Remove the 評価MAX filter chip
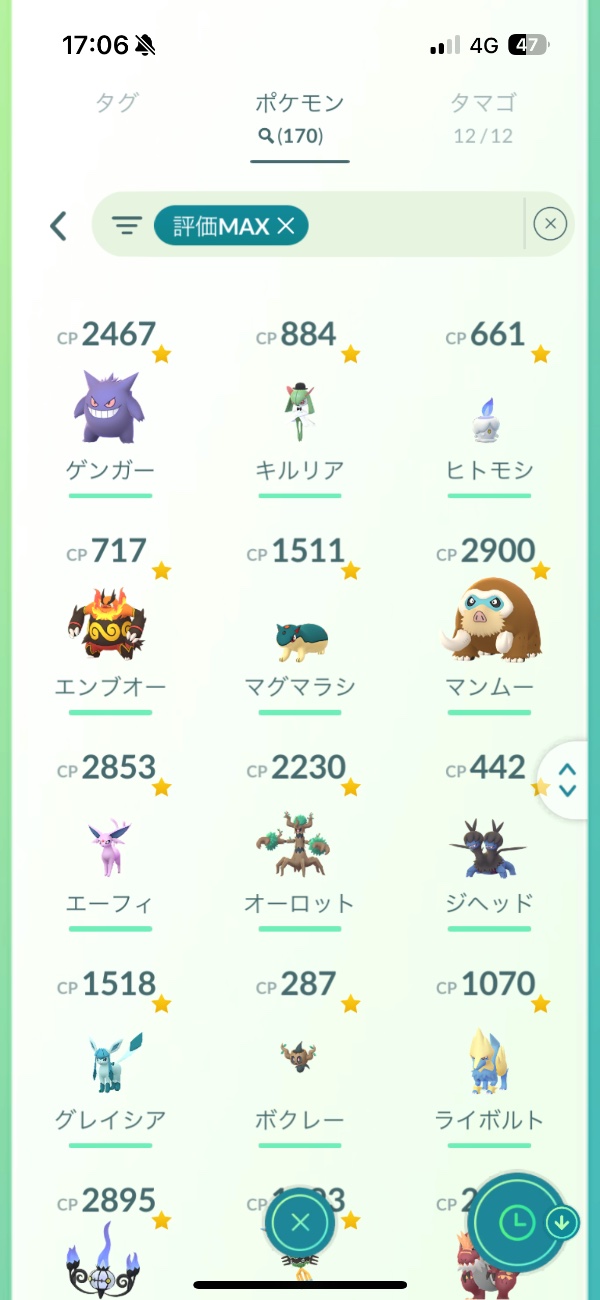This screenshot has width=600, height=1300. tap(286, 227)
